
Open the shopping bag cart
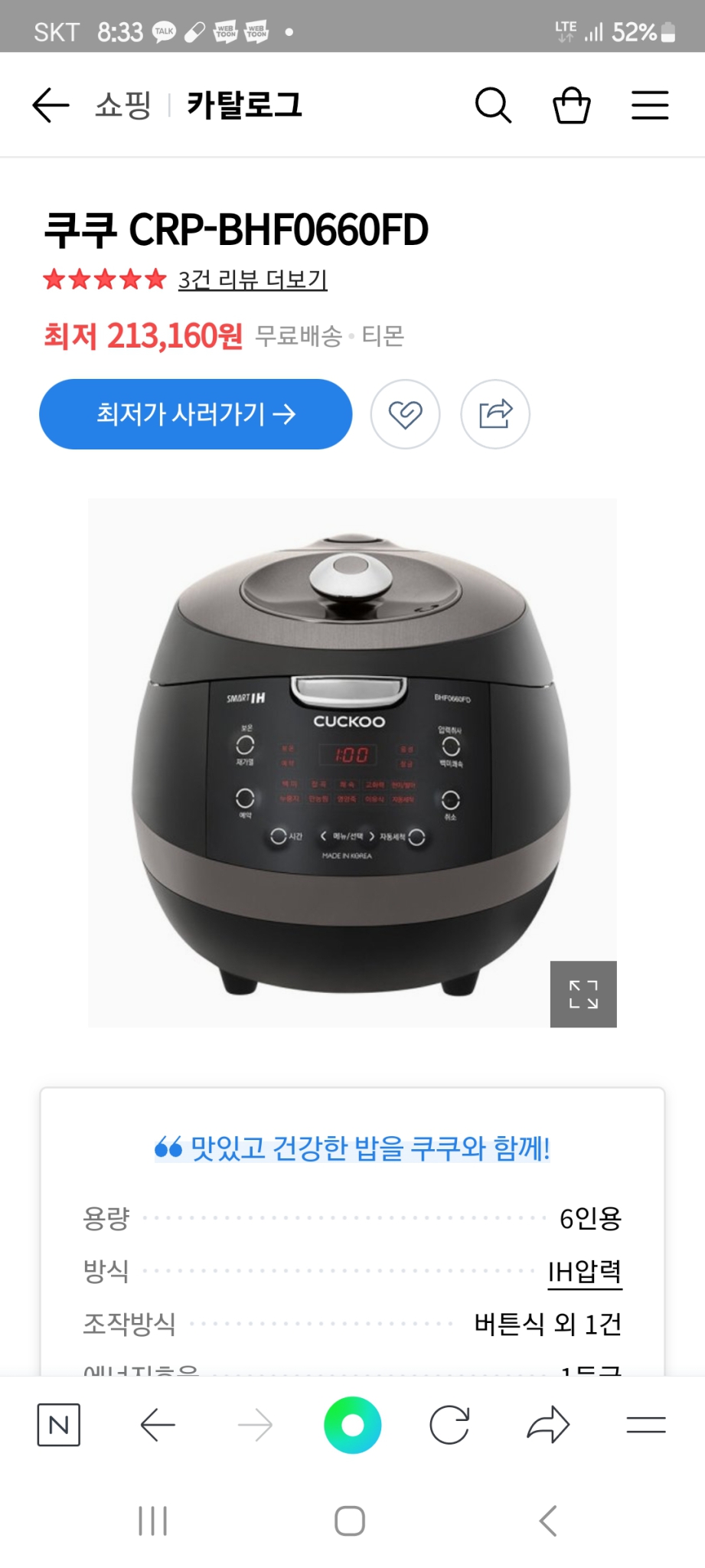point(572,105)
